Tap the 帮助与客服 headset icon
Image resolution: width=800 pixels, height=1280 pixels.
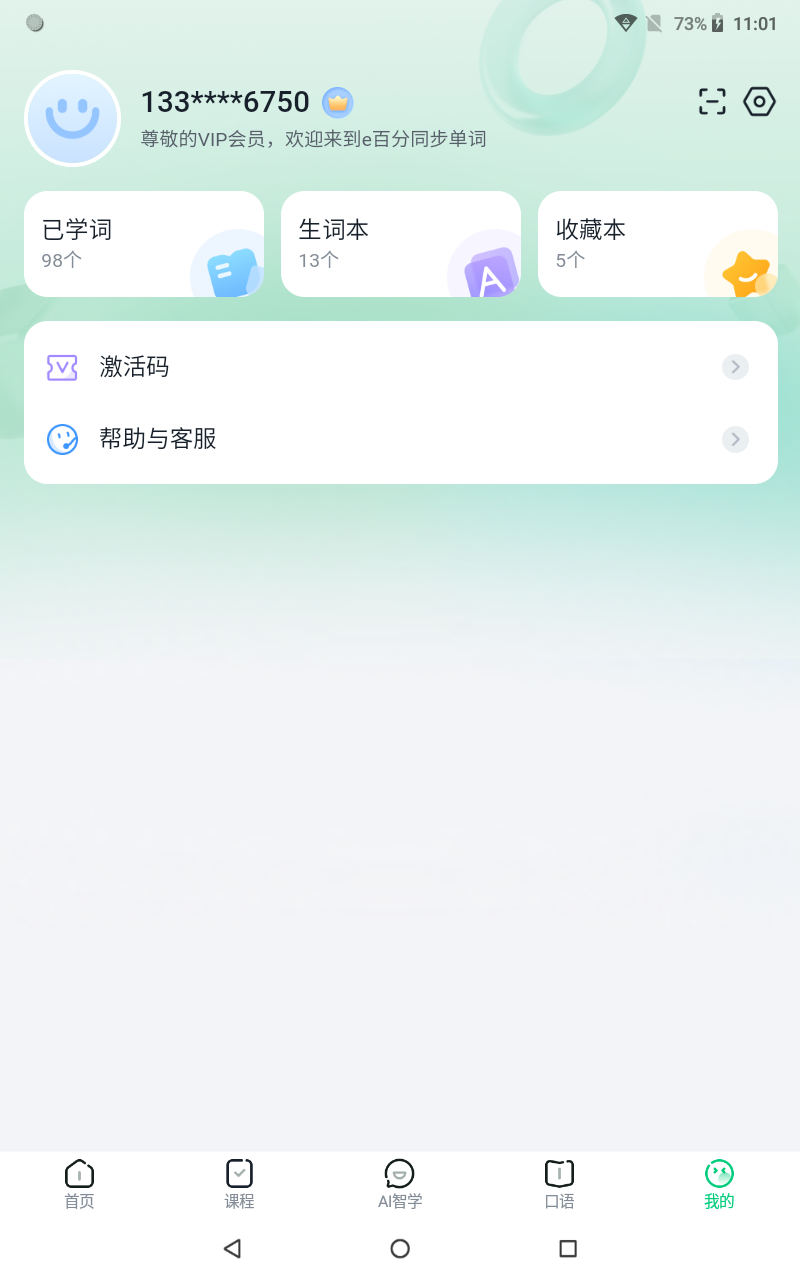62,439
